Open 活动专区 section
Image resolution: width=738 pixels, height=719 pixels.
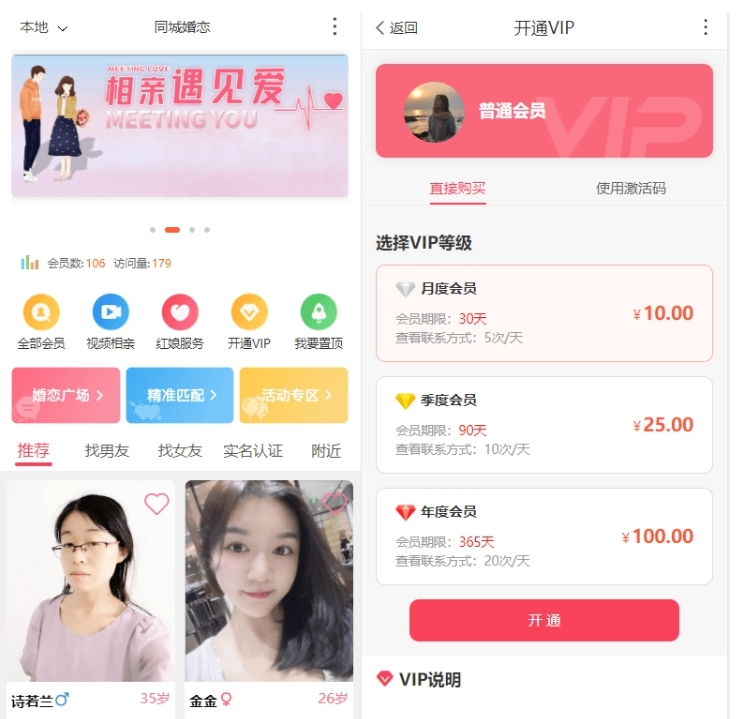click(x=294, y=395)
